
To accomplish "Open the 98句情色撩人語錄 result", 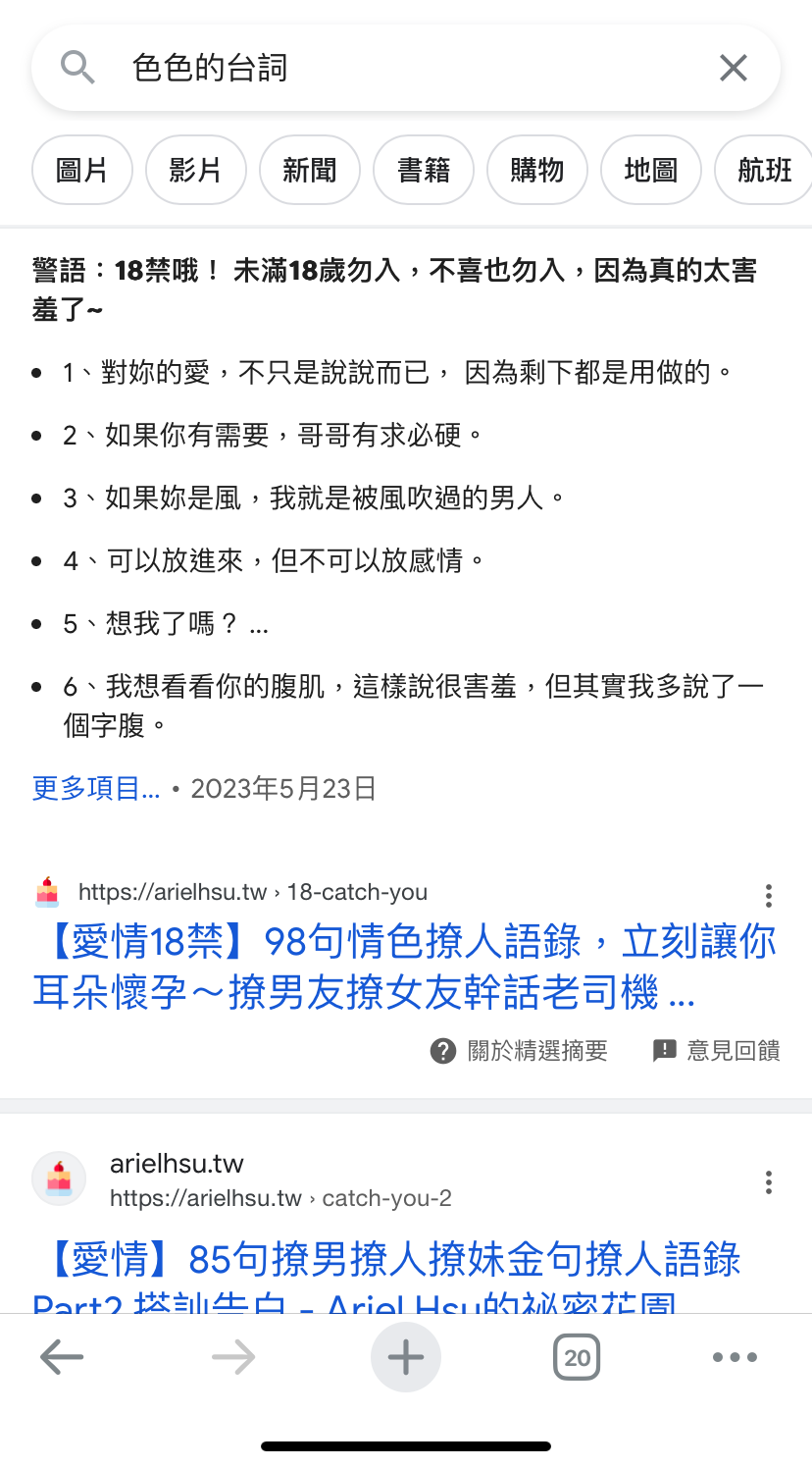I will [x=404, y=967].
